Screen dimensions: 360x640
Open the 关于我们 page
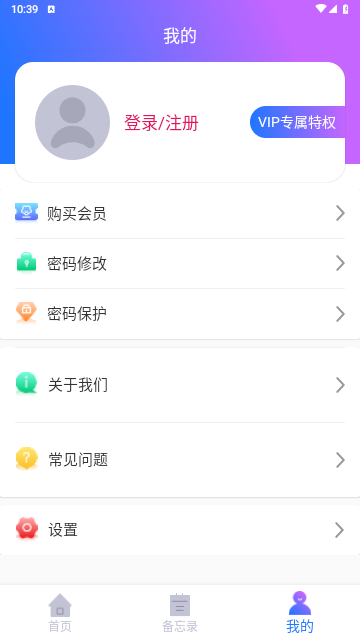[180, 385]
